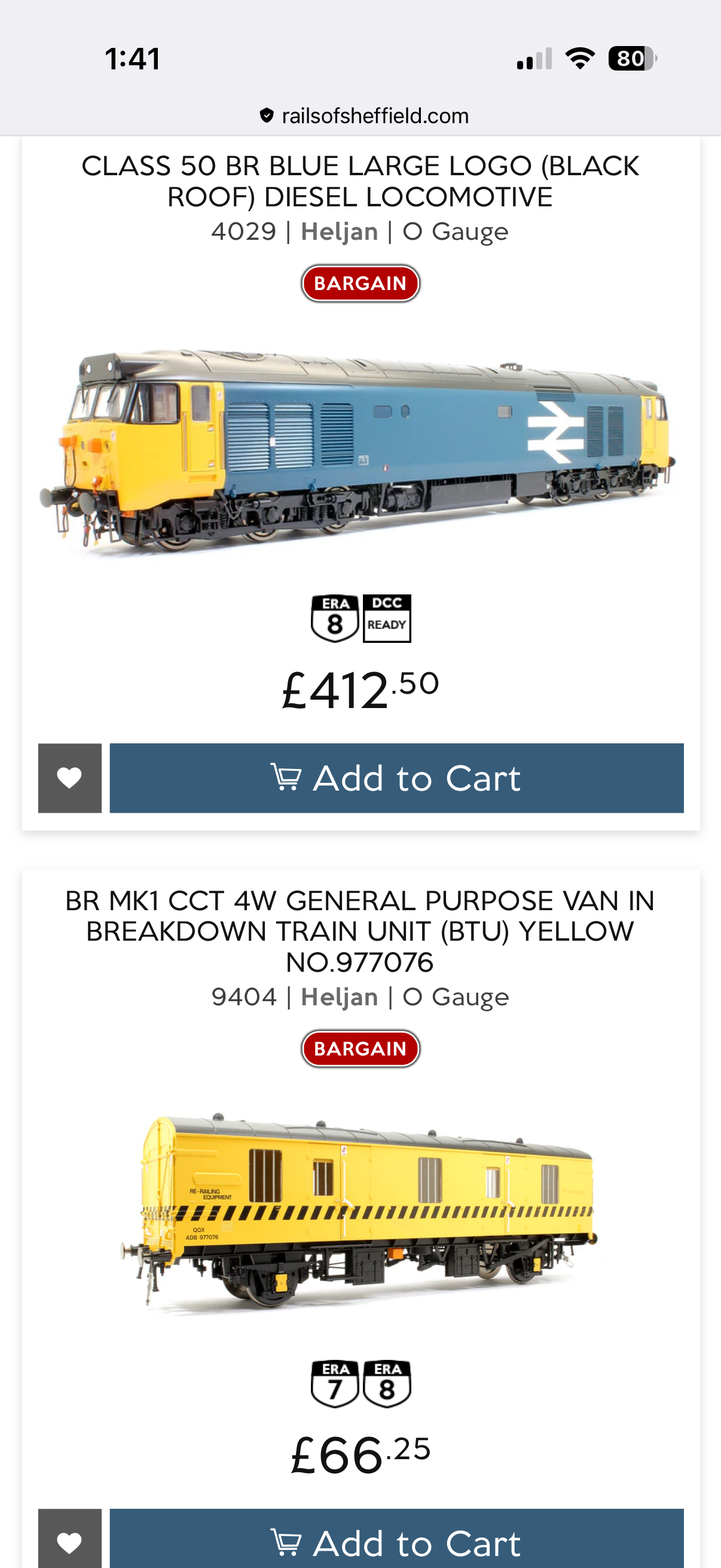Image resolution: width=721 pixels, height=1568 pixels.
Task: Add the Class 50 locomotive to cart
Action: point(396,777)
